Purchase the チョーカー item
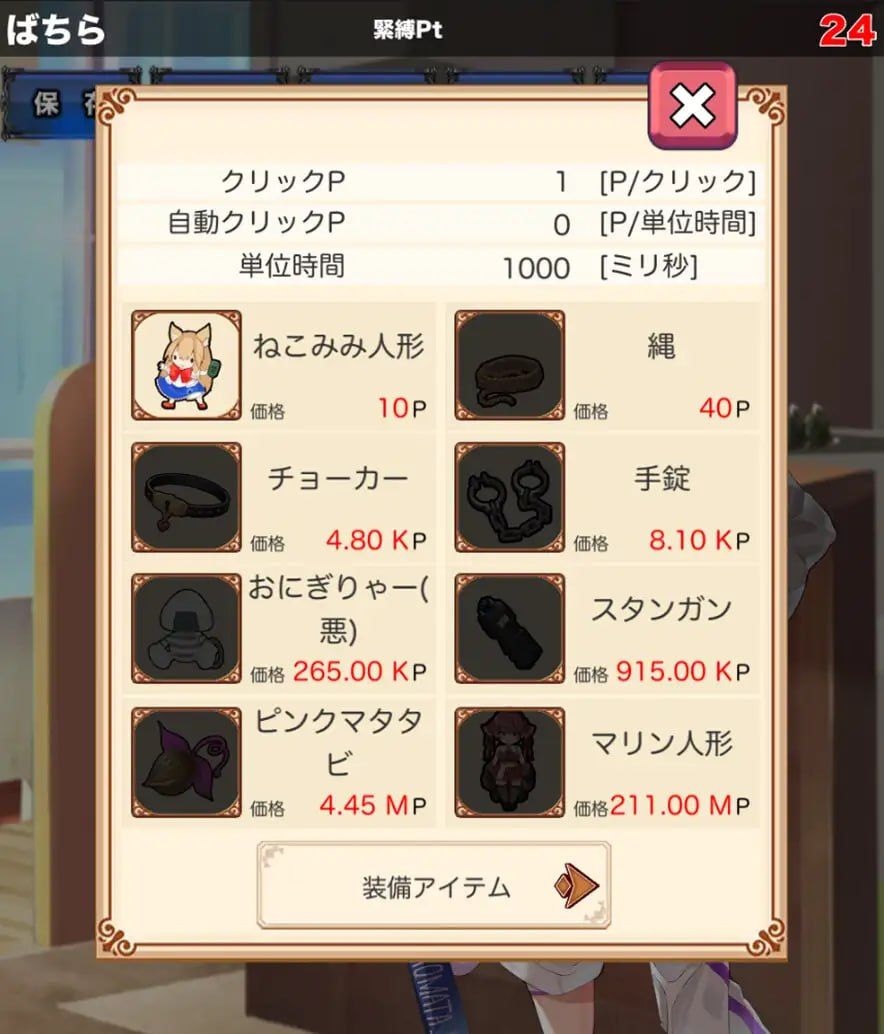 coord(279,497)
